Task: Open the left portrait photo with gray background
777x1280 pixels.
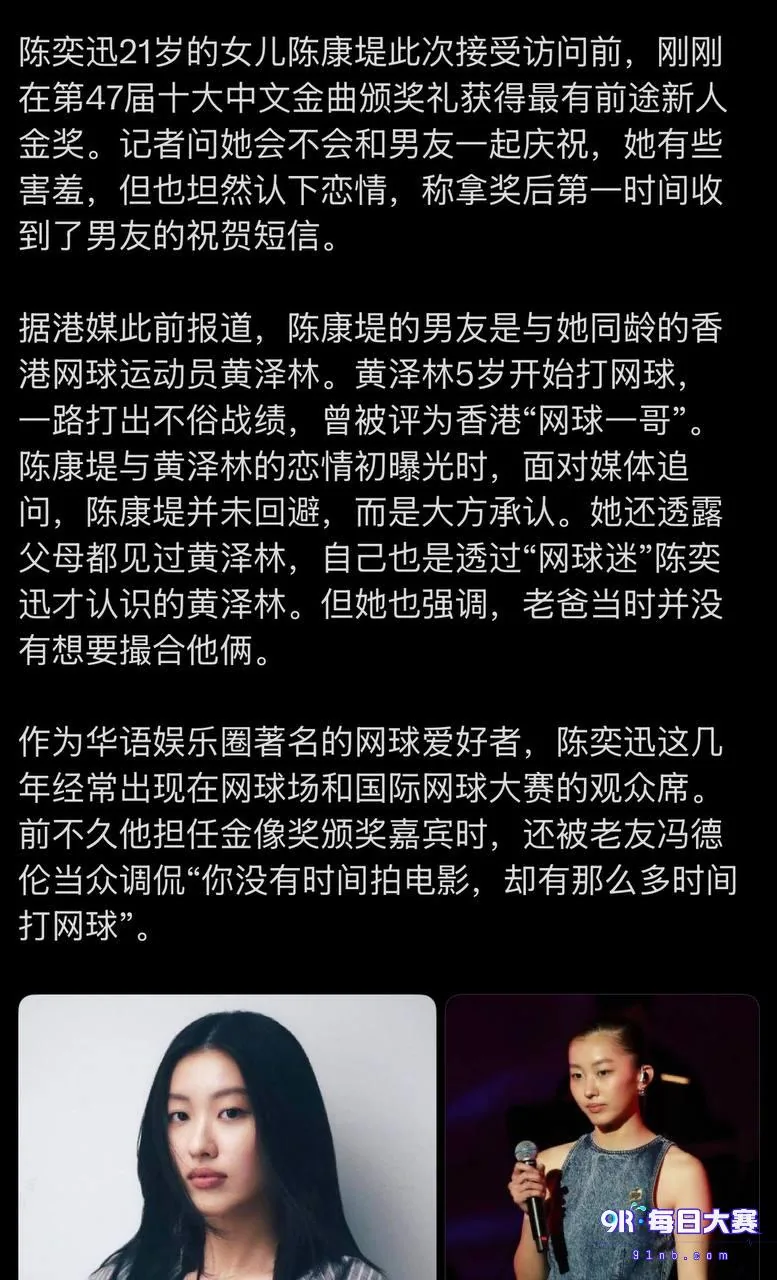Action: point(227,1137)
